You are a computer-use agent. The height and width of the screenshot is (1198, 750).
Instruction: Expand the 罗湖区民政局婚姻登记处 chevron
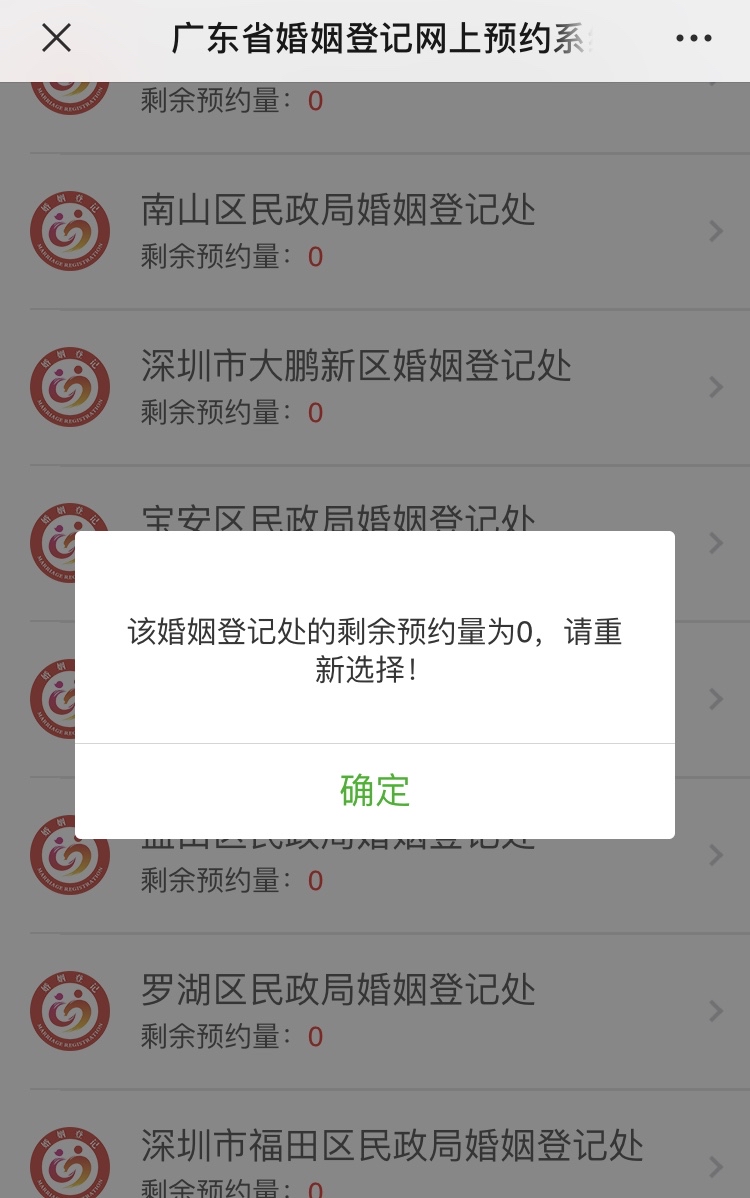click(x=715, y=1010)
